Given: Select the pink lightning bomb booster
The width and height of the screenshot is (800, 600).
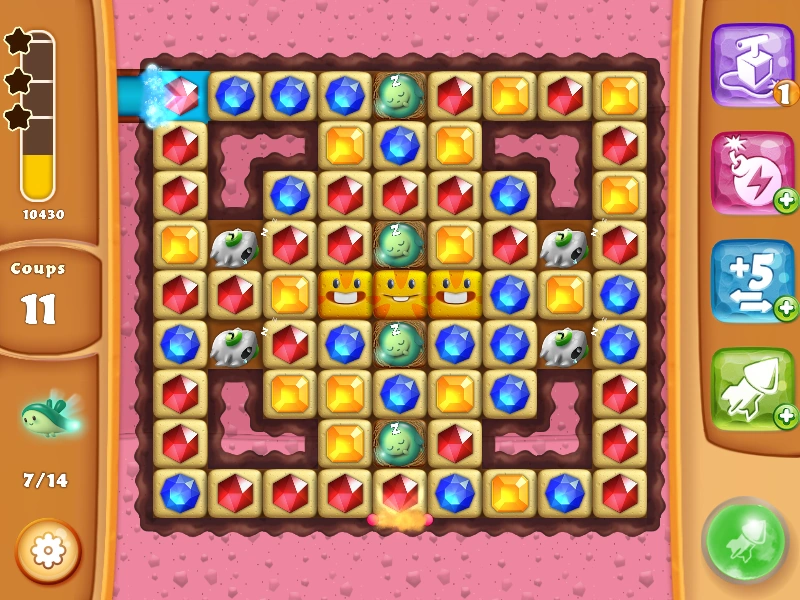Looking at the screenshot, I should click(x=751, y=171).
